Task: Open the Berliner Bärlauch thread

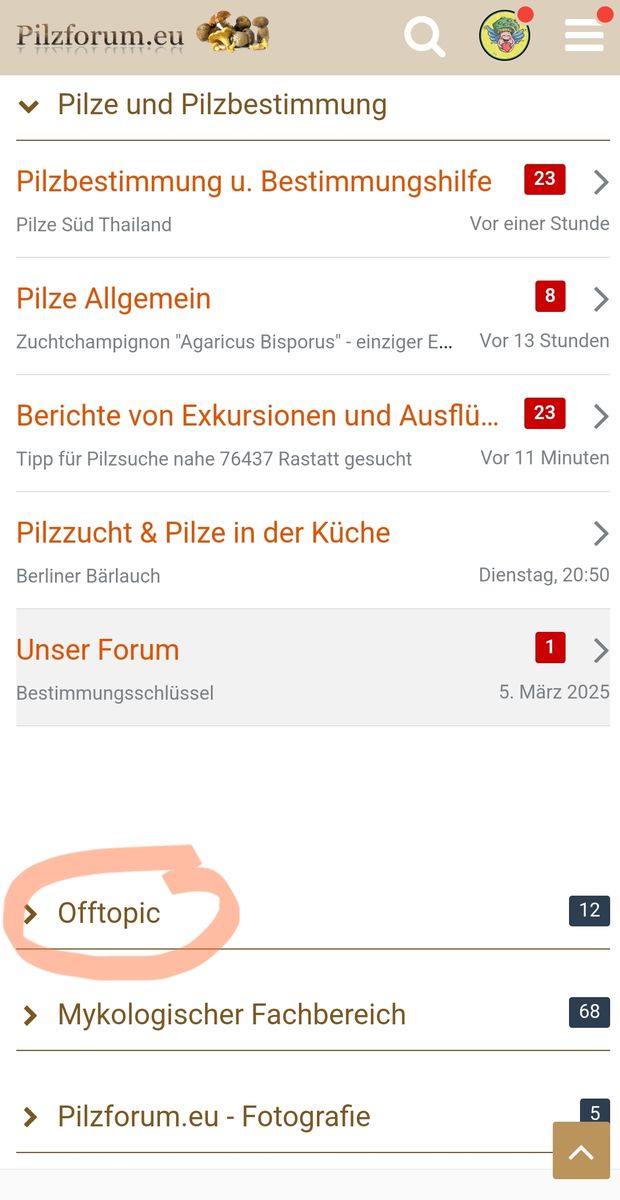Action: click(88, 575)
